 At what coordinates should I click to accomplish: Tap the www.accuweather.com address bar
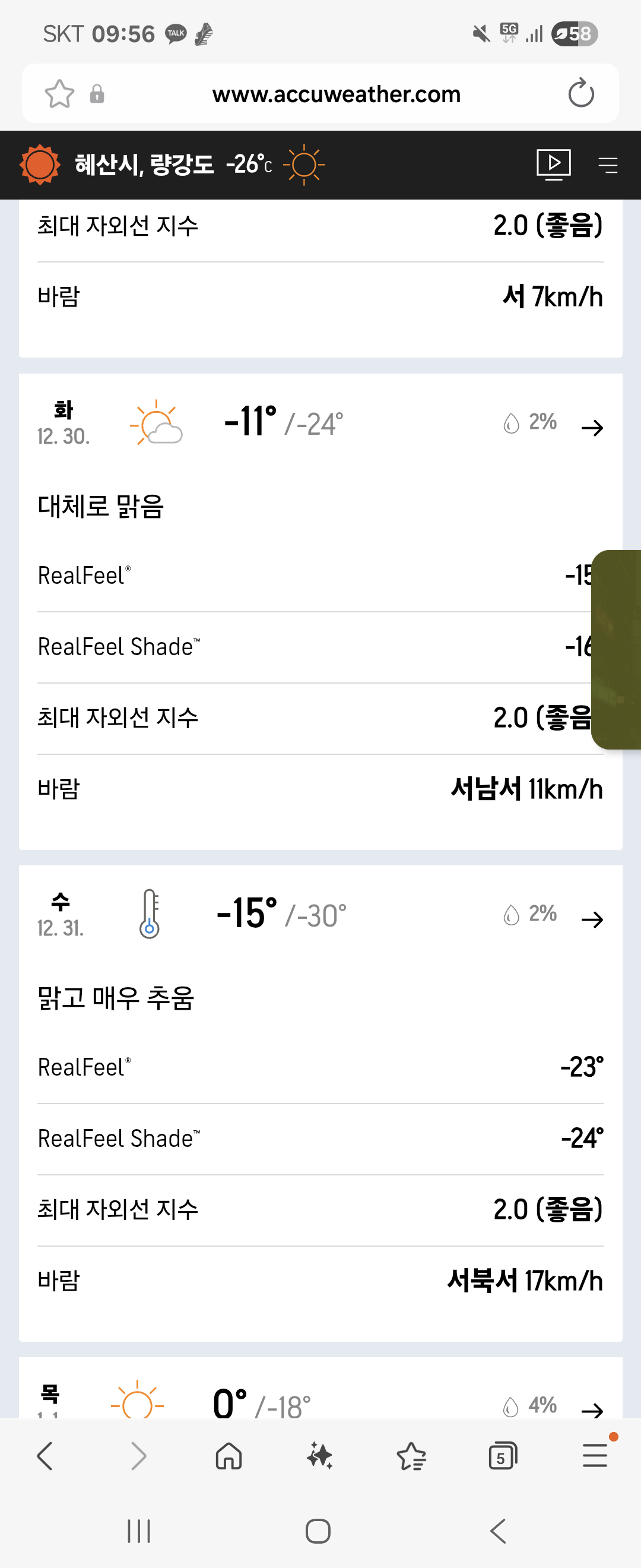(x=336, y=94)
